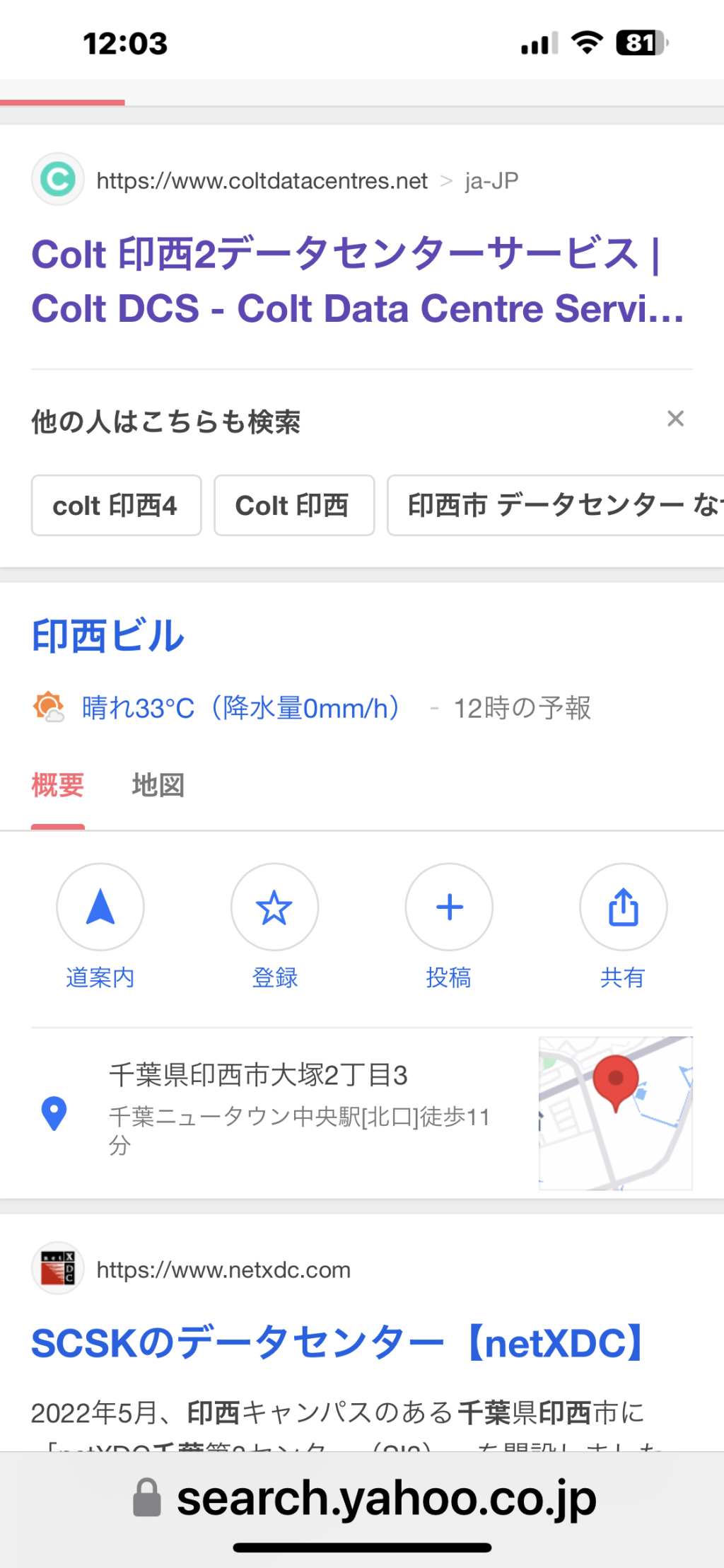724x1568 pixels.
Task: Select the Colt 印西 suggestion chip
Action: click(x=293, y=506)
